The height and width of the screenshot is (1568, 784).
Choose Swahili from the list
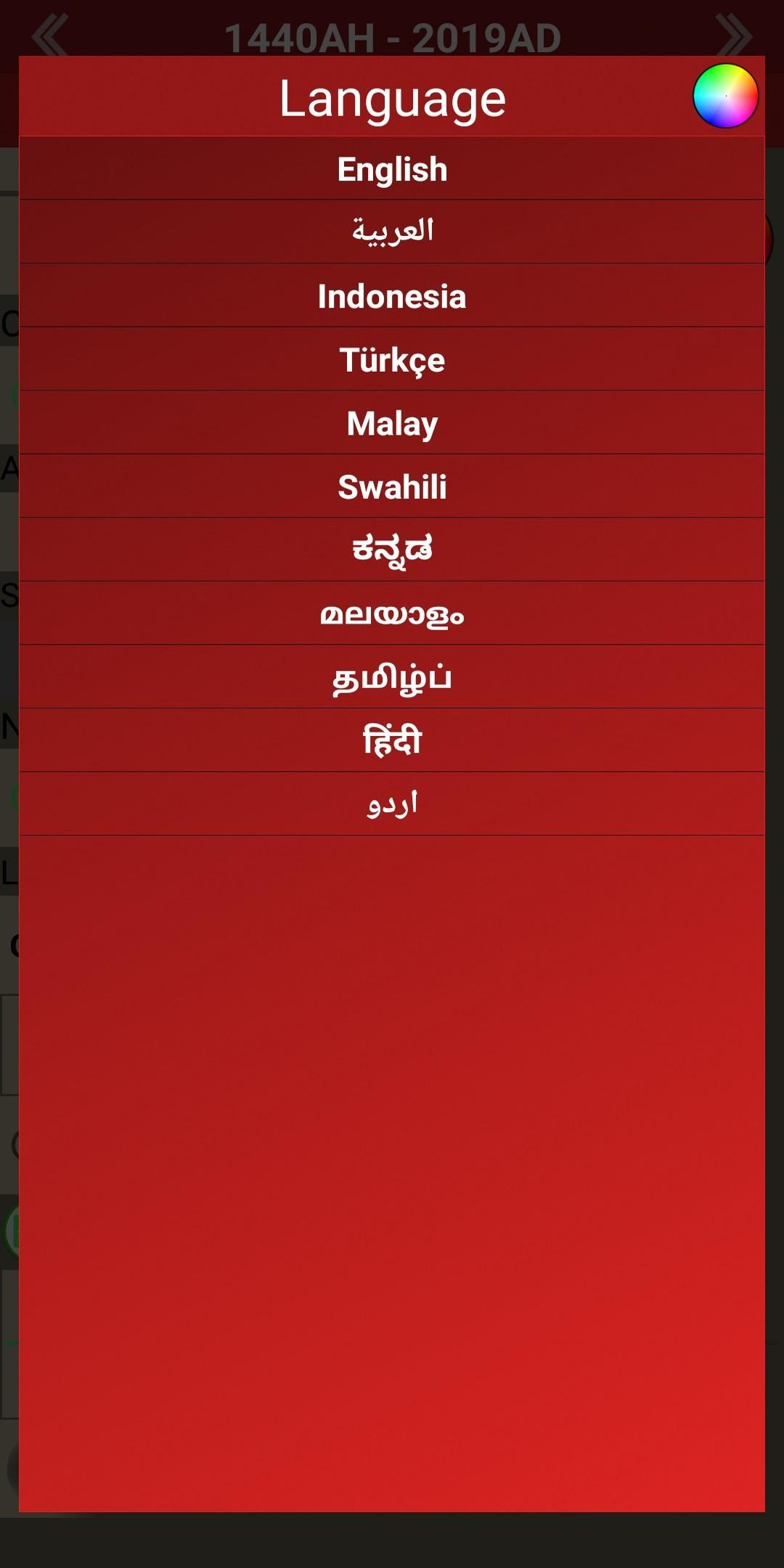pyautogui.click(x=392, y=486)
